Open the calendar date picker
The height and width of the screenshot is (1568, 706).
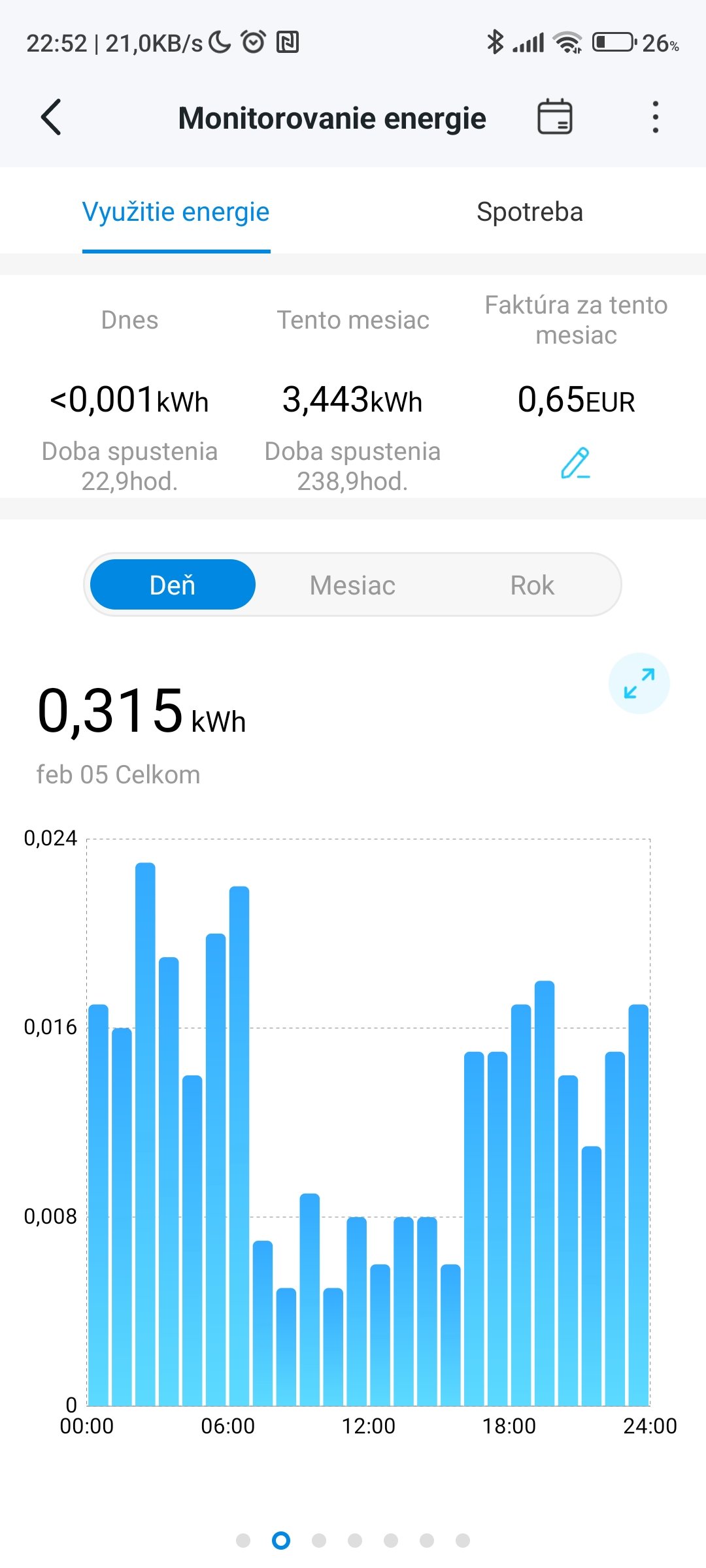[x=554, y=118]
